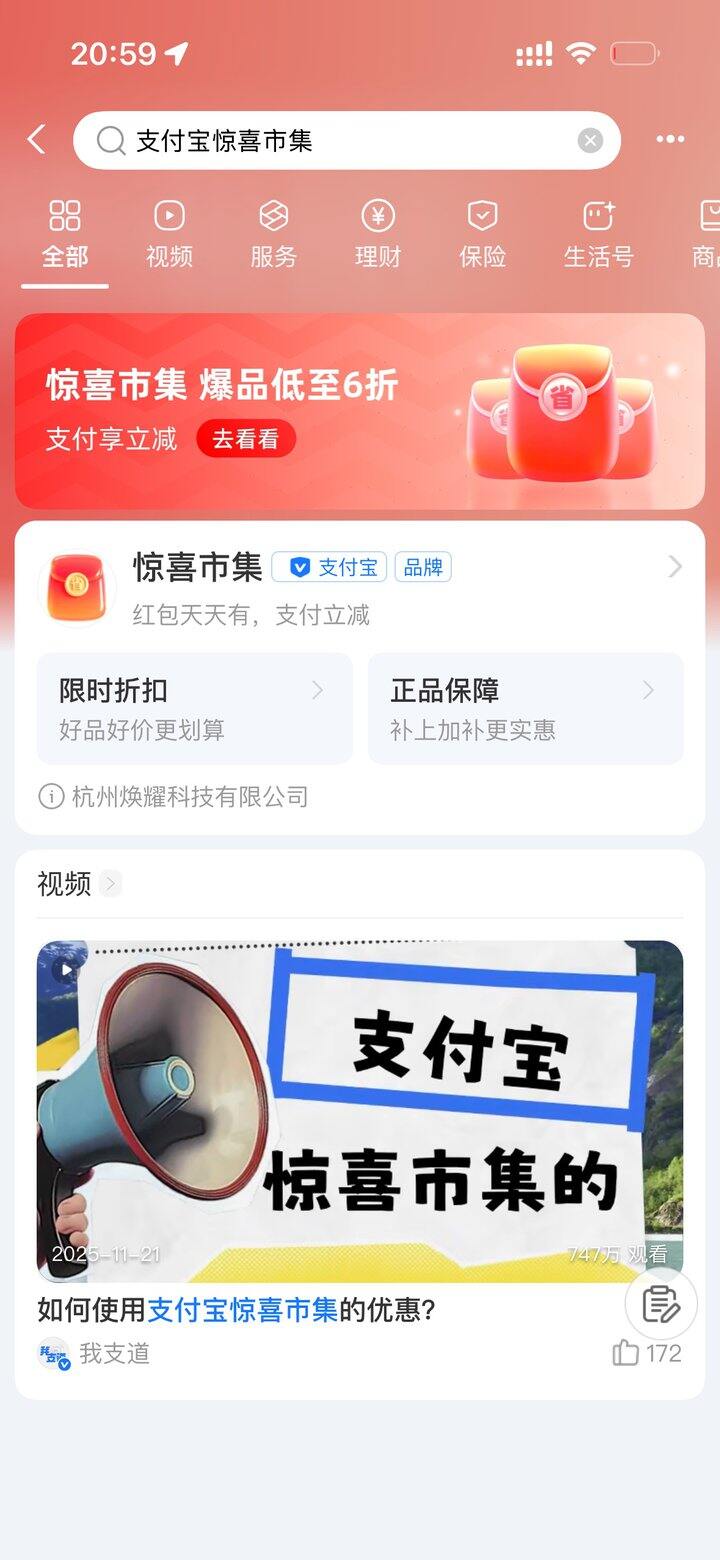The image size is (720, 1560).
Task: Like the video with 172 likes
Action: tap(646, 1353)
